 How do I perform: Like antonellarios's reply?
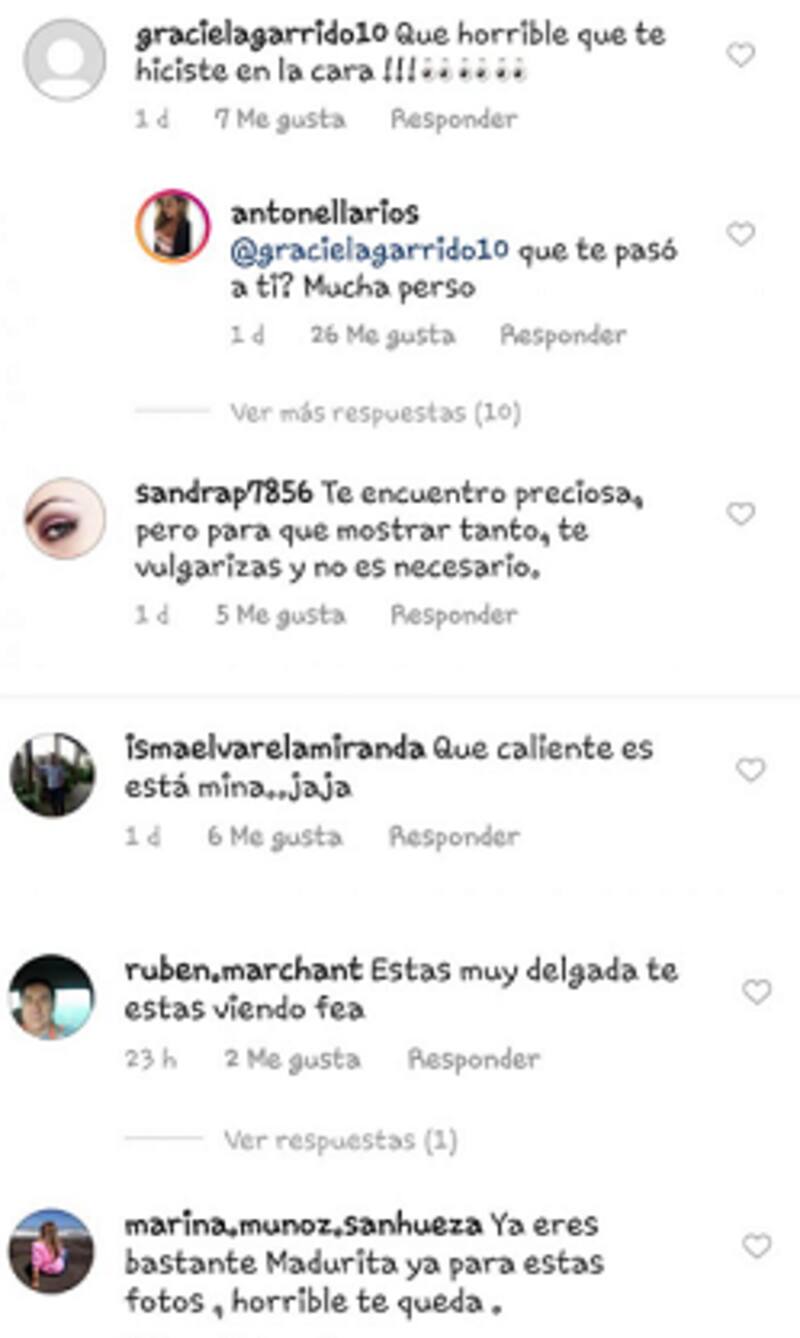(740, 235)
